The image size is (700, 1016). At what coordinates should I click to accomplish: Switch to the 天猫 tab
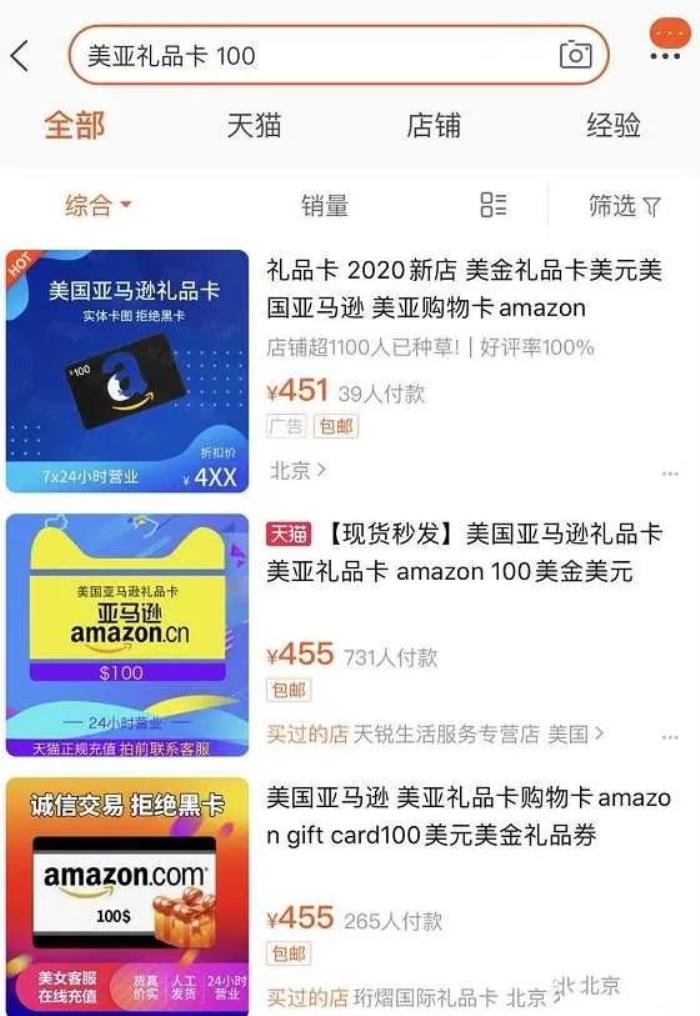point(254,126)
